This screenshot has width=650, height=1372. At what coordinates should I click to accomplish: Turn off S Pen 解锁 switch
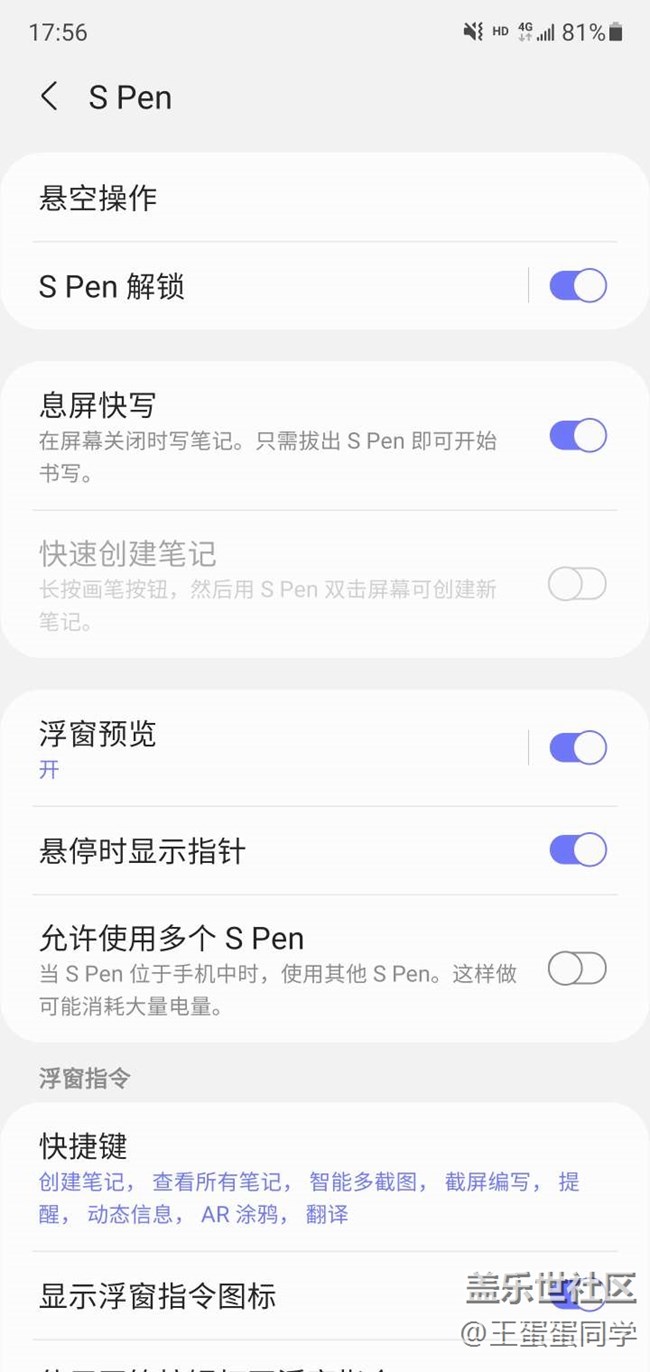click(578, 286)
